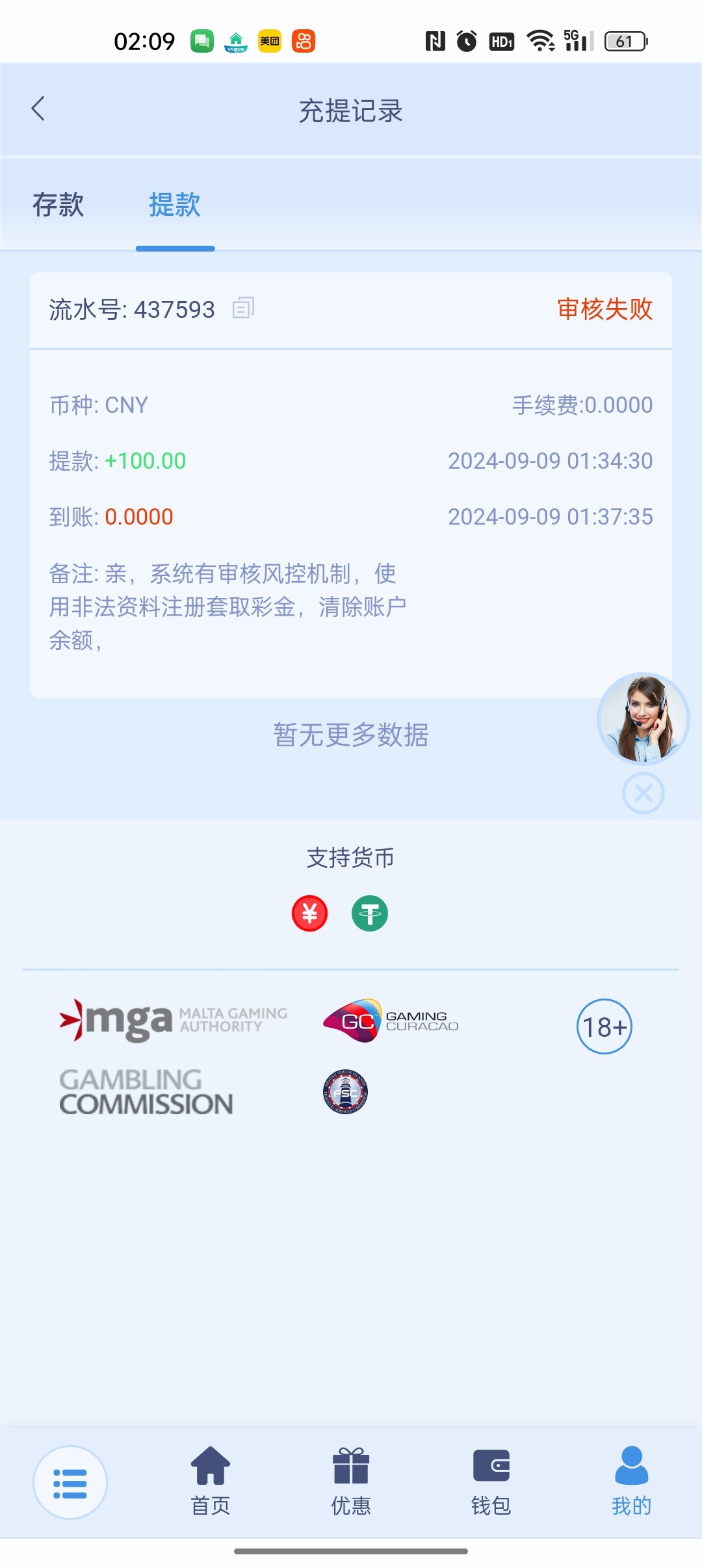Dismiss the floating customer service icon
The image size is (702, 1568).
pyautogui.click(x=643, y=793)
